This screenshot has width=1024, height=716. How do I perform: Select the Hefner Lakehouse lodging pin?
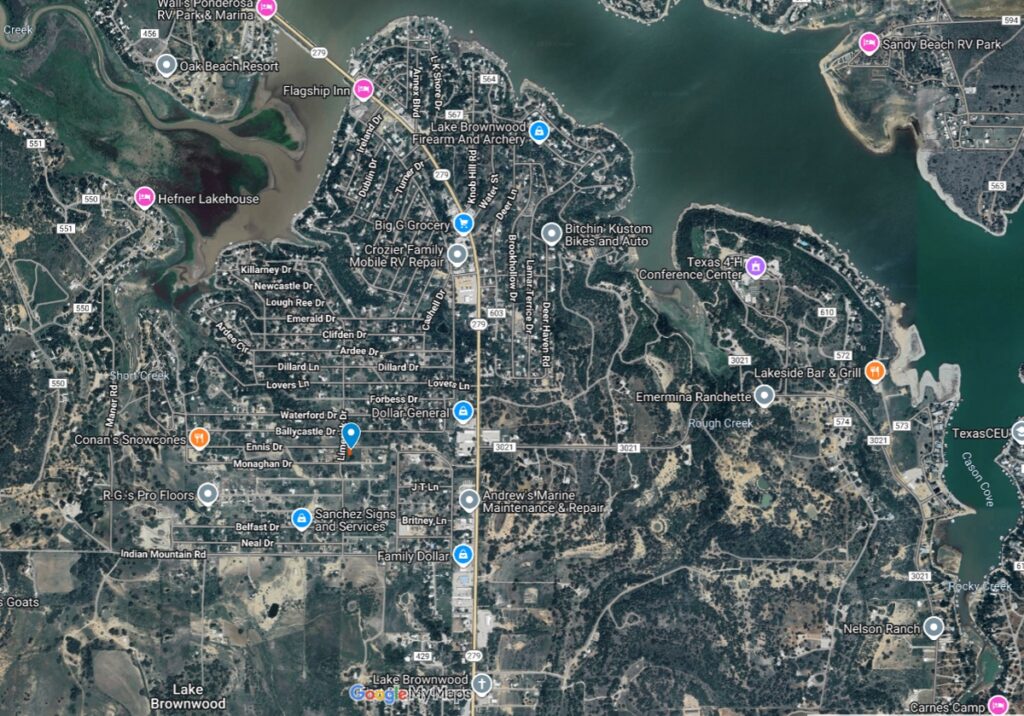click(143, 197)
